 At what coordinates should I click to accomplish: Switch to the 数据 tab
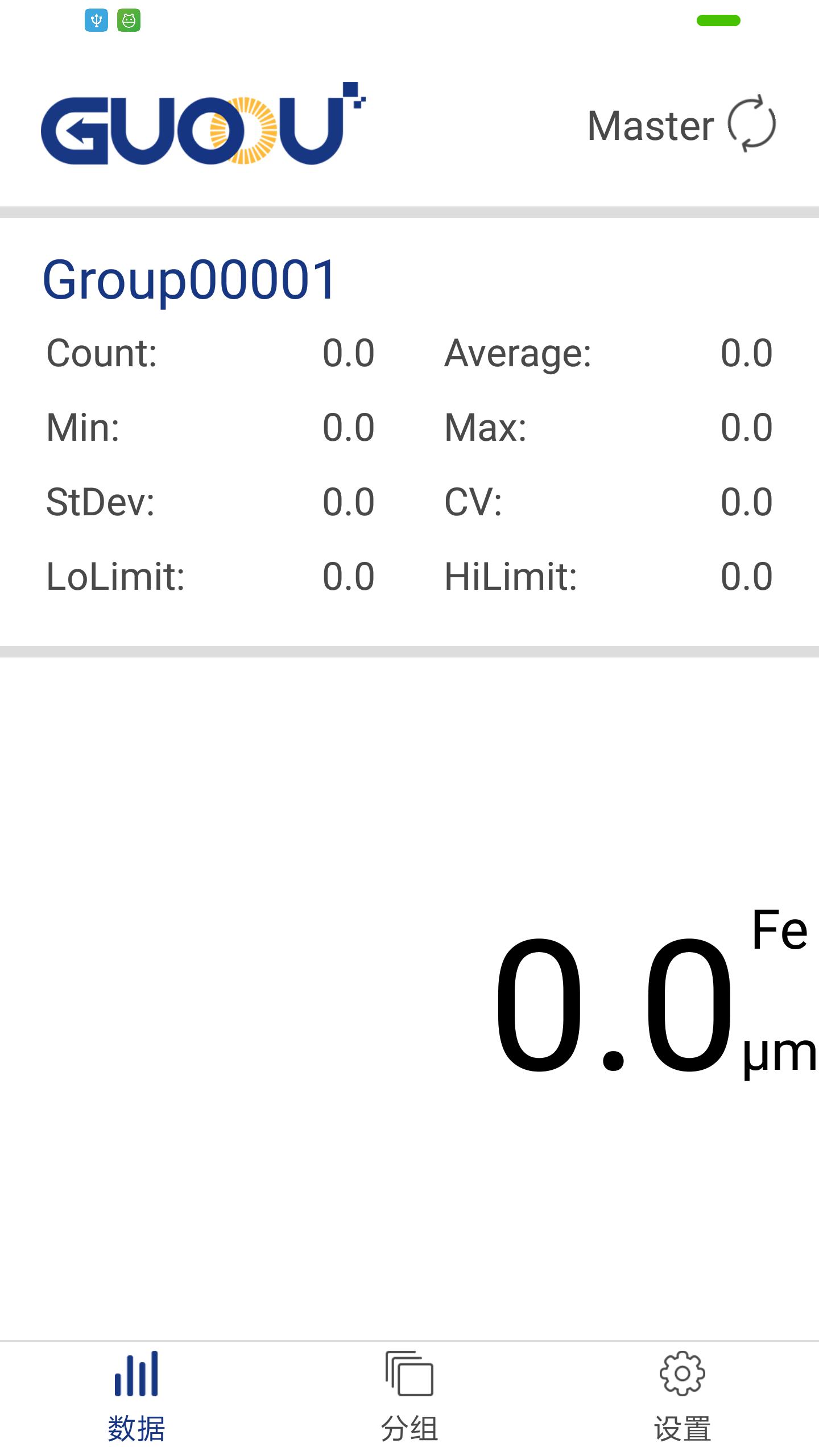coord(136,1396)
